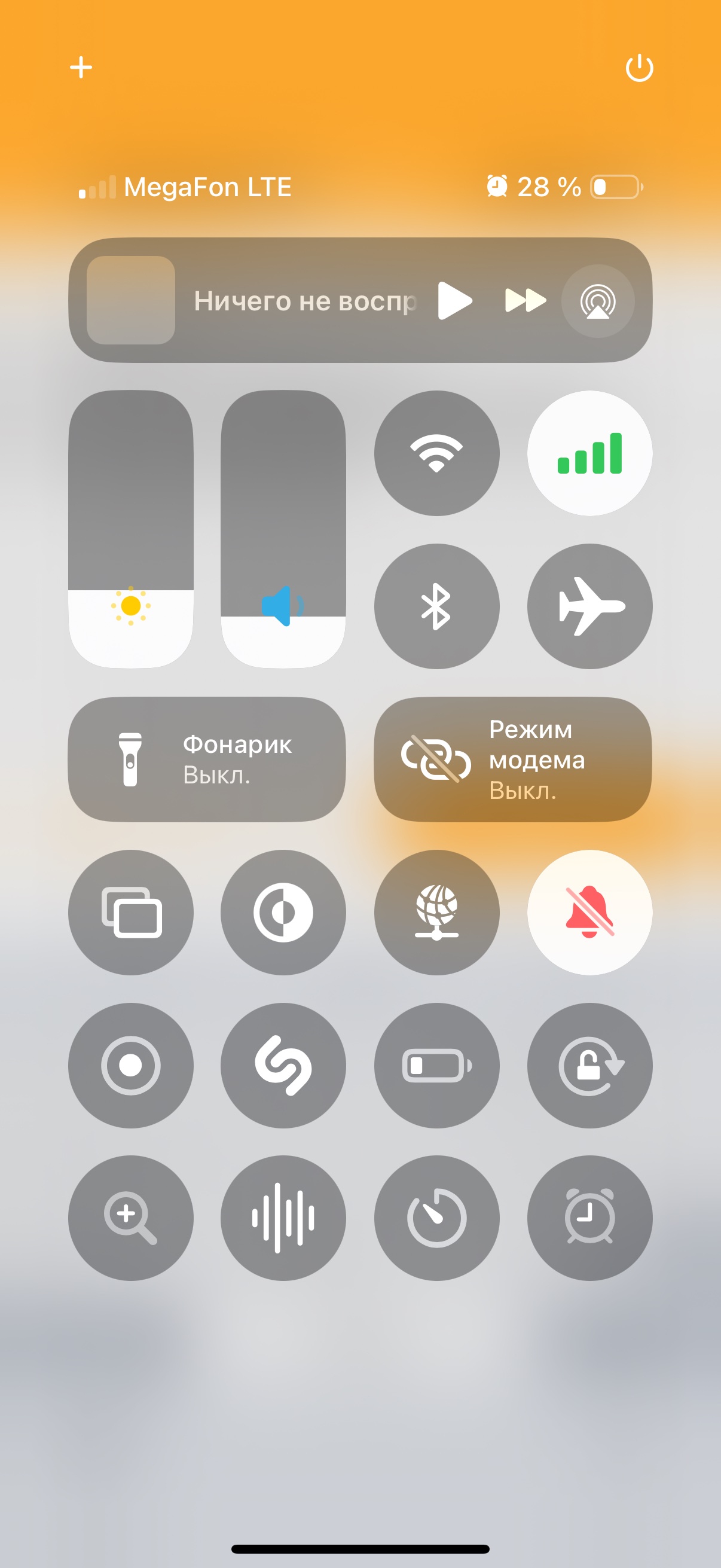Toggle low power mode
The width and height of the screenshot is (721, 1568).
(436, 1066)
